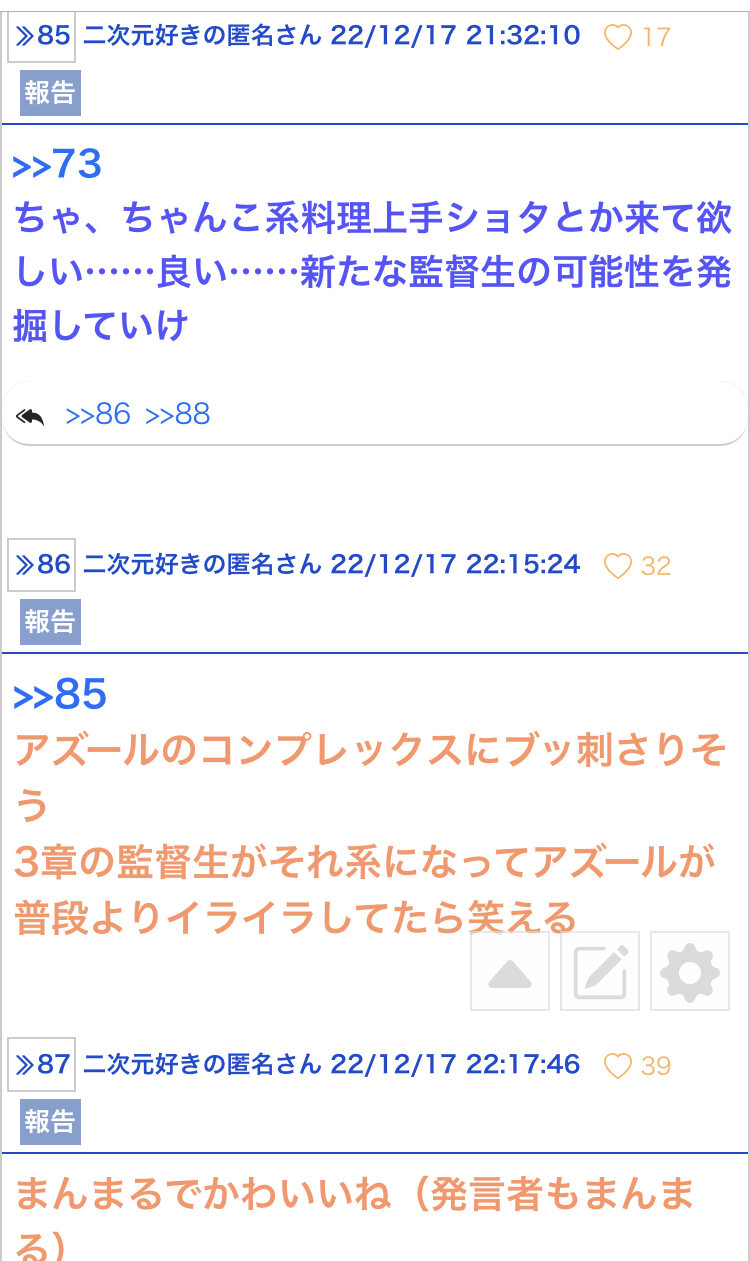Screen dimensions: 750x1261
Task: Open the quoted reference >>85 in post 86
Action: (x=60, y=695)
